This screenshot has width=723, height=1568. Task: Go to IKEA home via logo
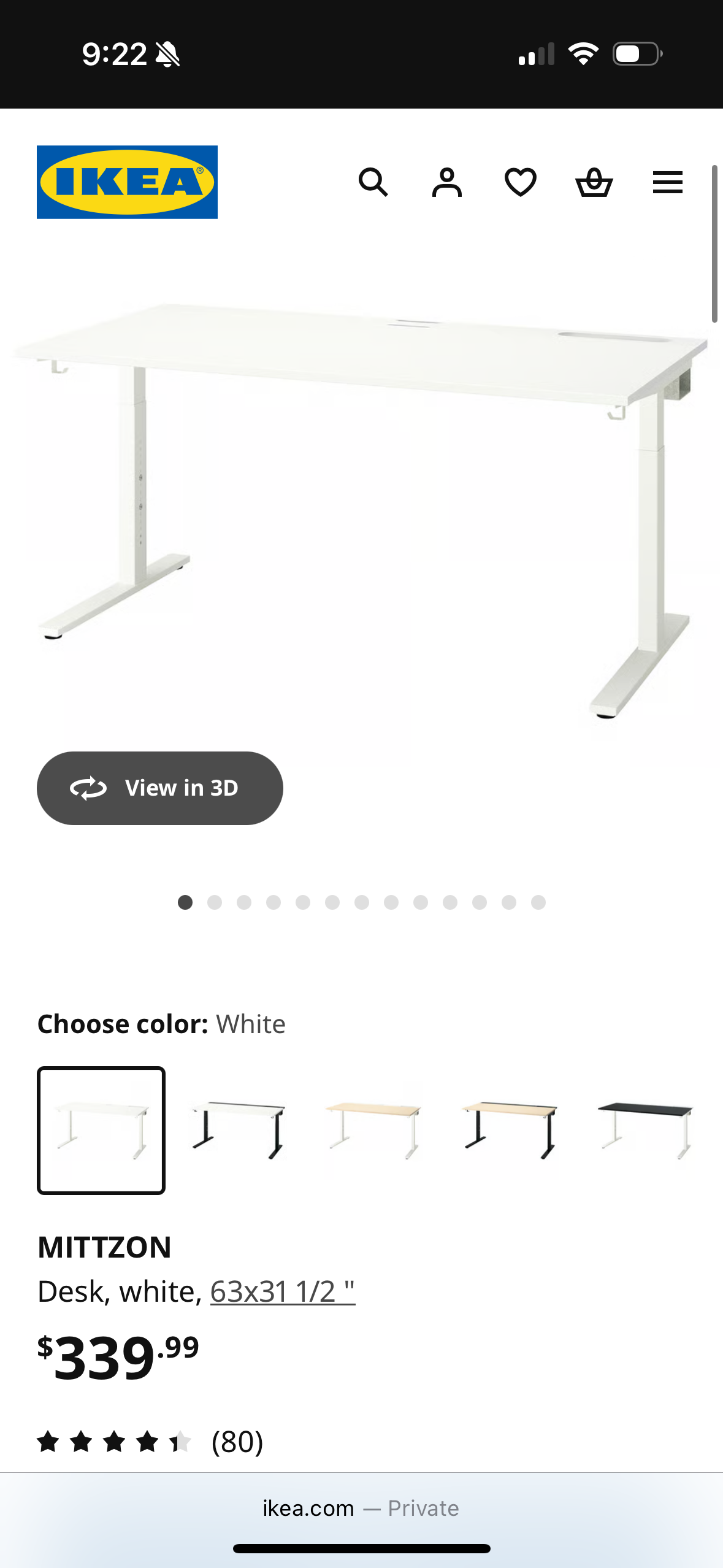click(127, 182)
